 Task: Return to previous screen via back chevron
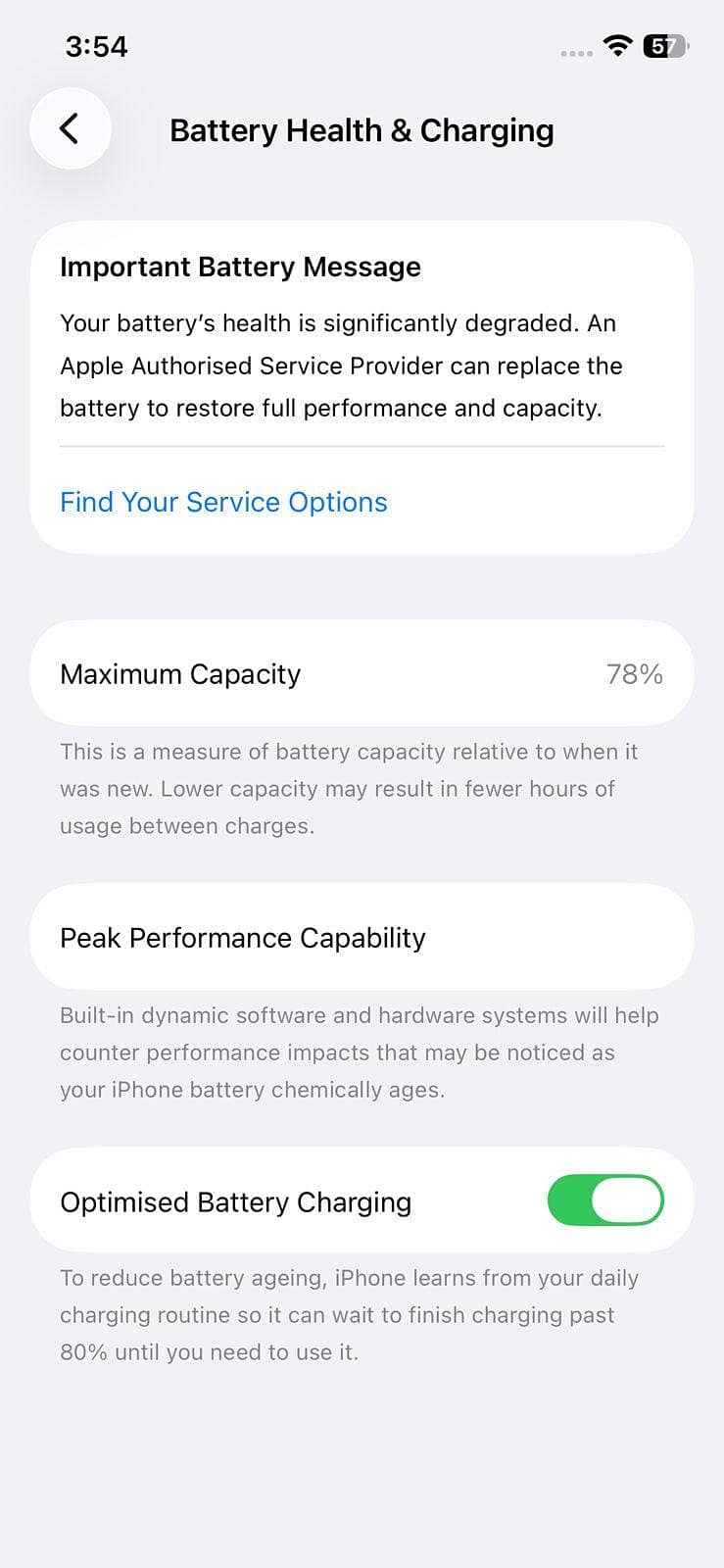tap(70, 128)
